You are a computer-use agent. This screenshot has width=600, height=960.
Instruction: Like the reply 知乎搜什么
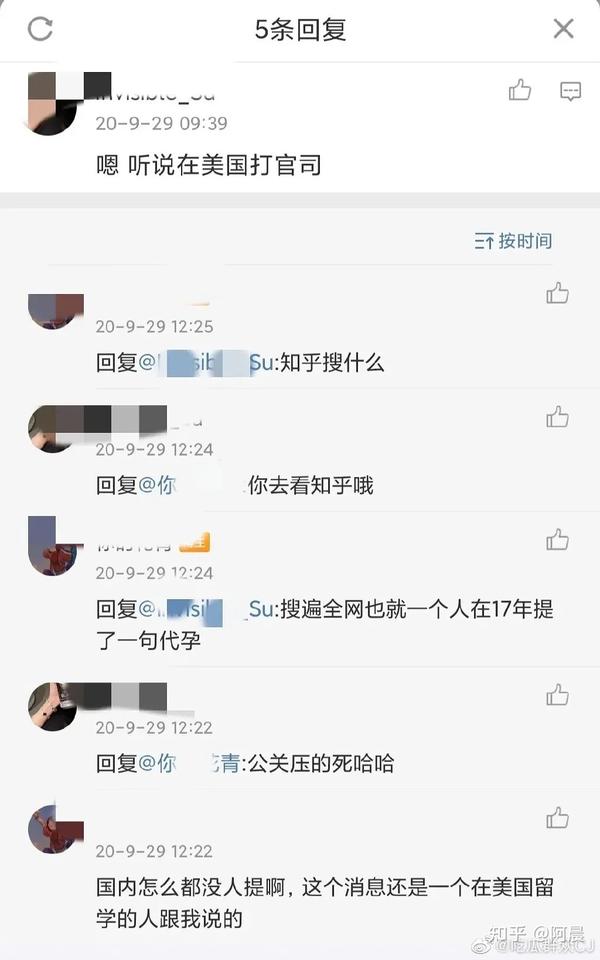[x=557, y=293]
